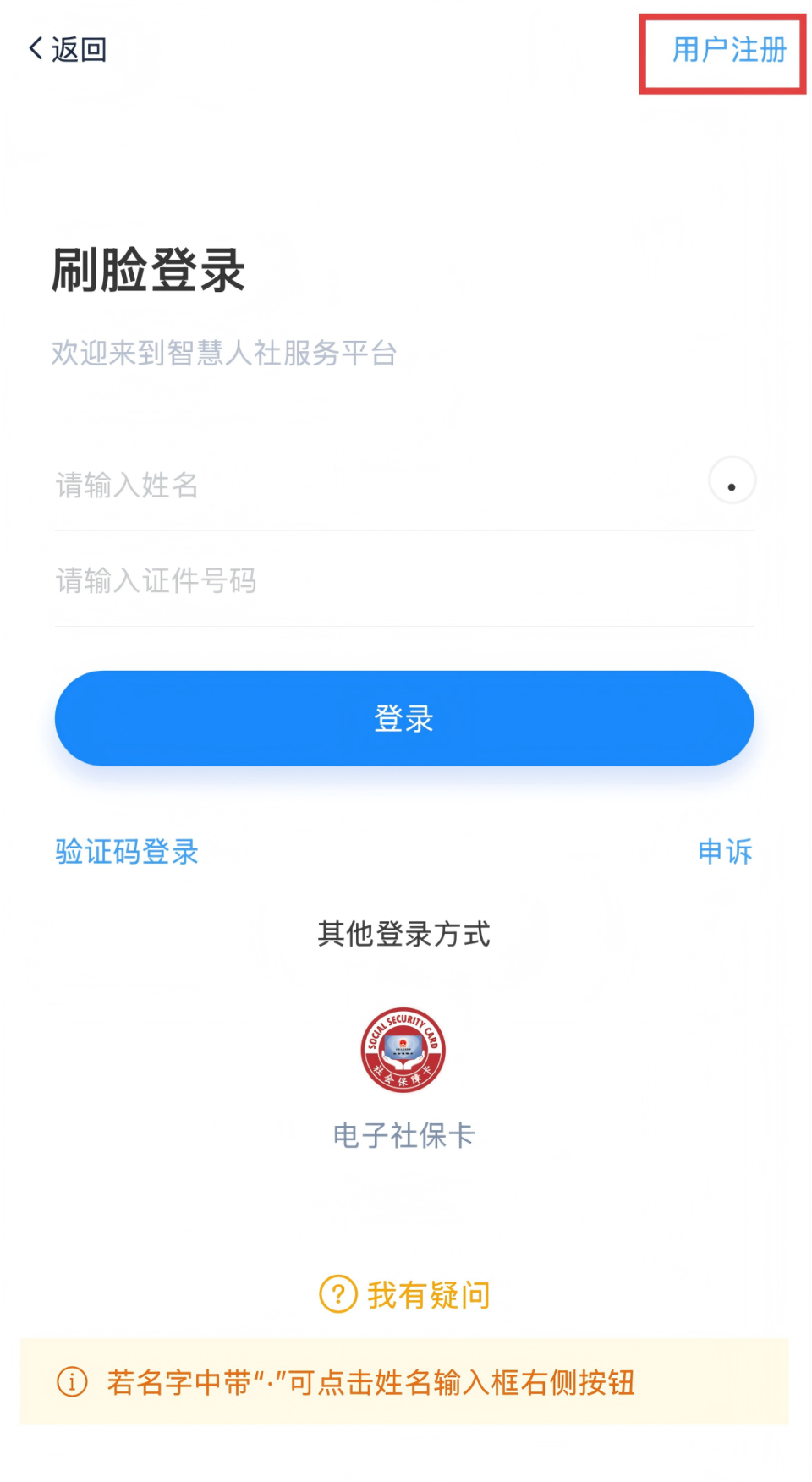The width and height of the screenshot is (812, 1482).
Task: Click the 请输入姓名 name input field
Action: [x=338, y=486]
